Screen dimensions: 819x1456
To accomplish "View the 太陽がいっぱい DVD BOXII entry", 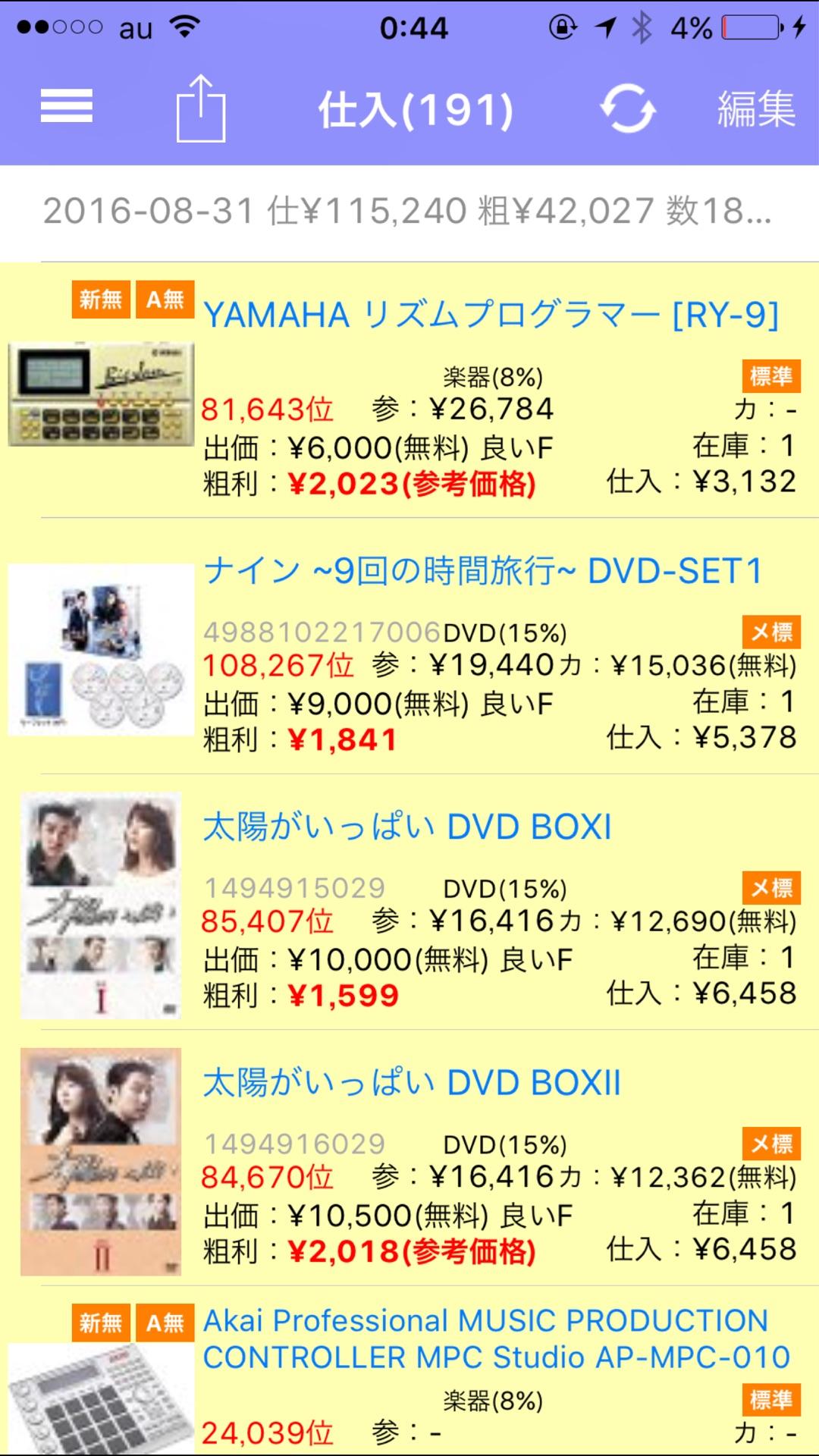I will (412, 1082).
